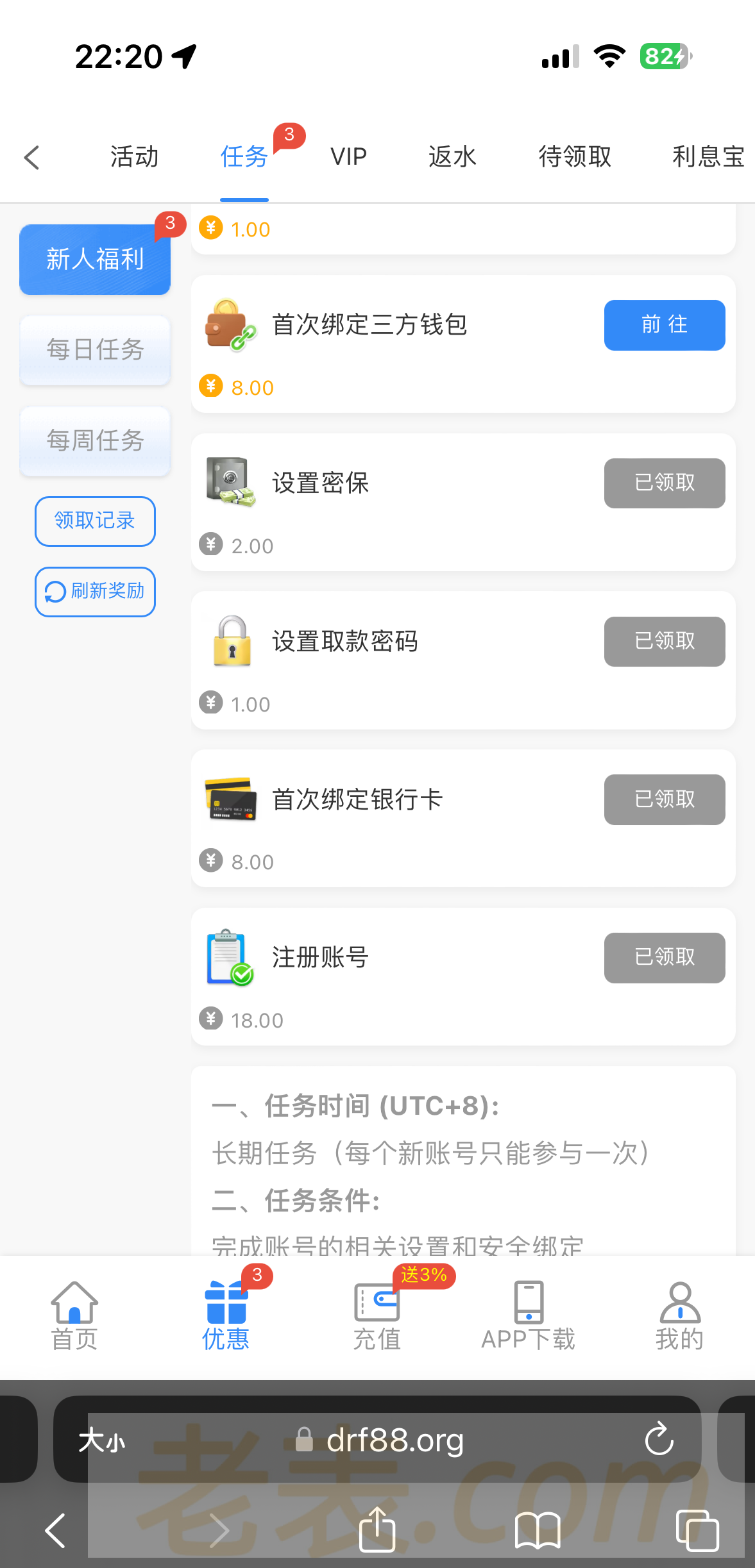Switch to the 返水 tab
The width and height of the screenshot is (755, 1568).
(452, 157)
